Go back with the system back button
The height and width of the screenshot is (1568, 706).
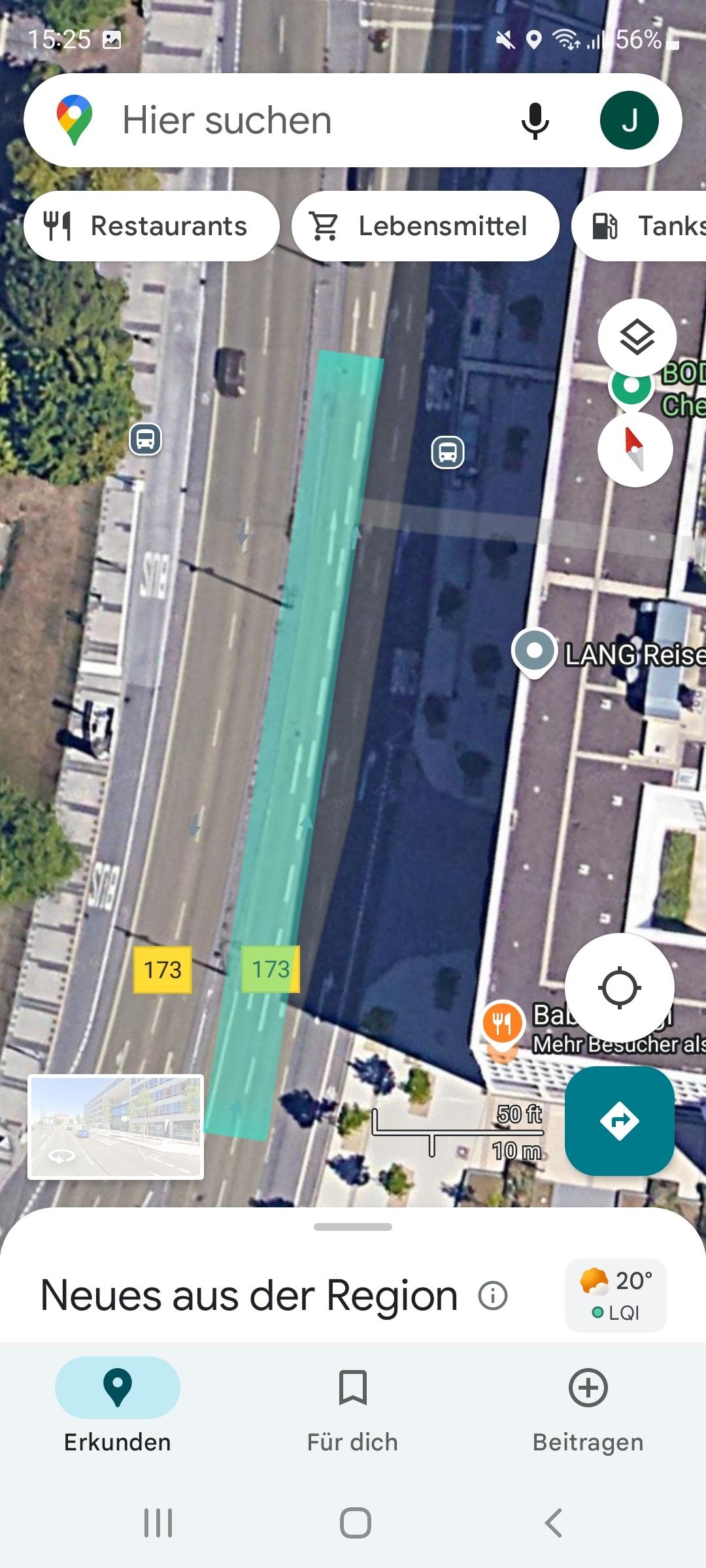(553, 1523)
